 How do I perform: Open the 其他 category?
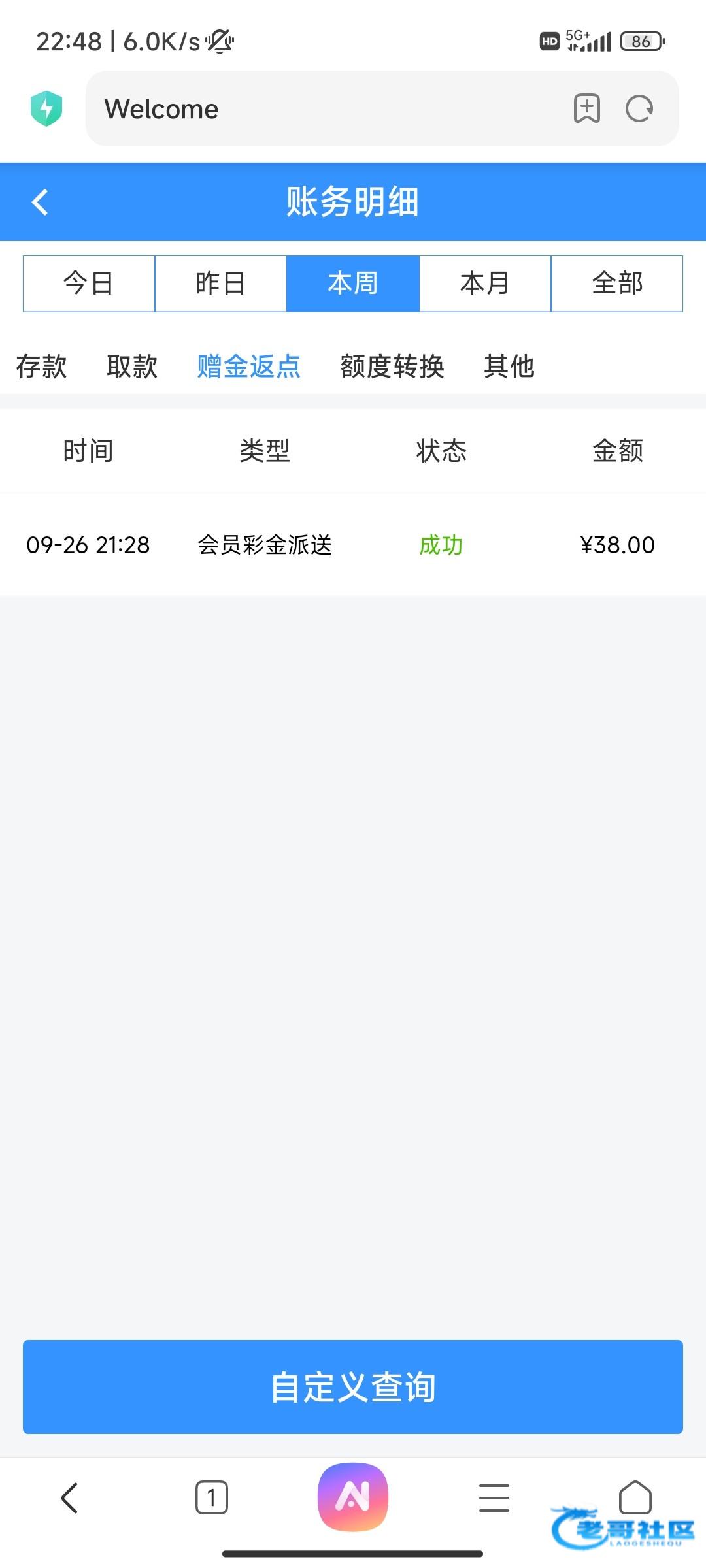[509, 367]
